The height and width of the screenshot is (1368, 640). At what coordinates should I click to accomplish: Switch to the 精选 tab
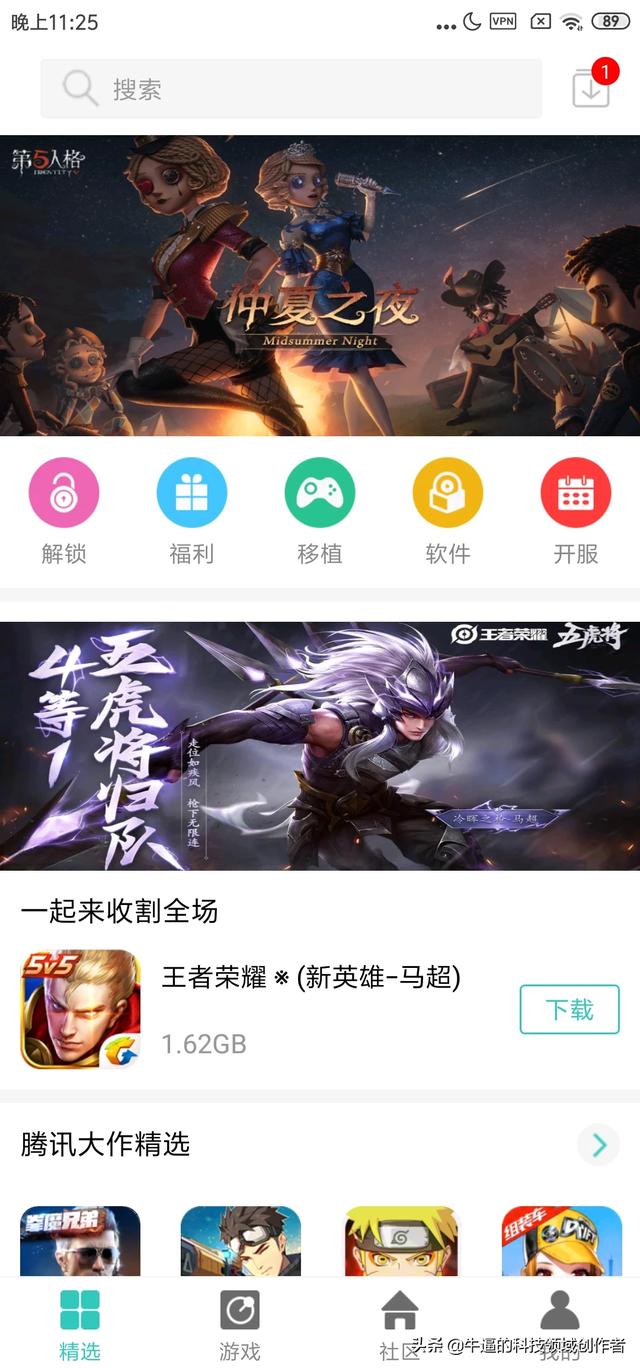(x=80, y=1325)
